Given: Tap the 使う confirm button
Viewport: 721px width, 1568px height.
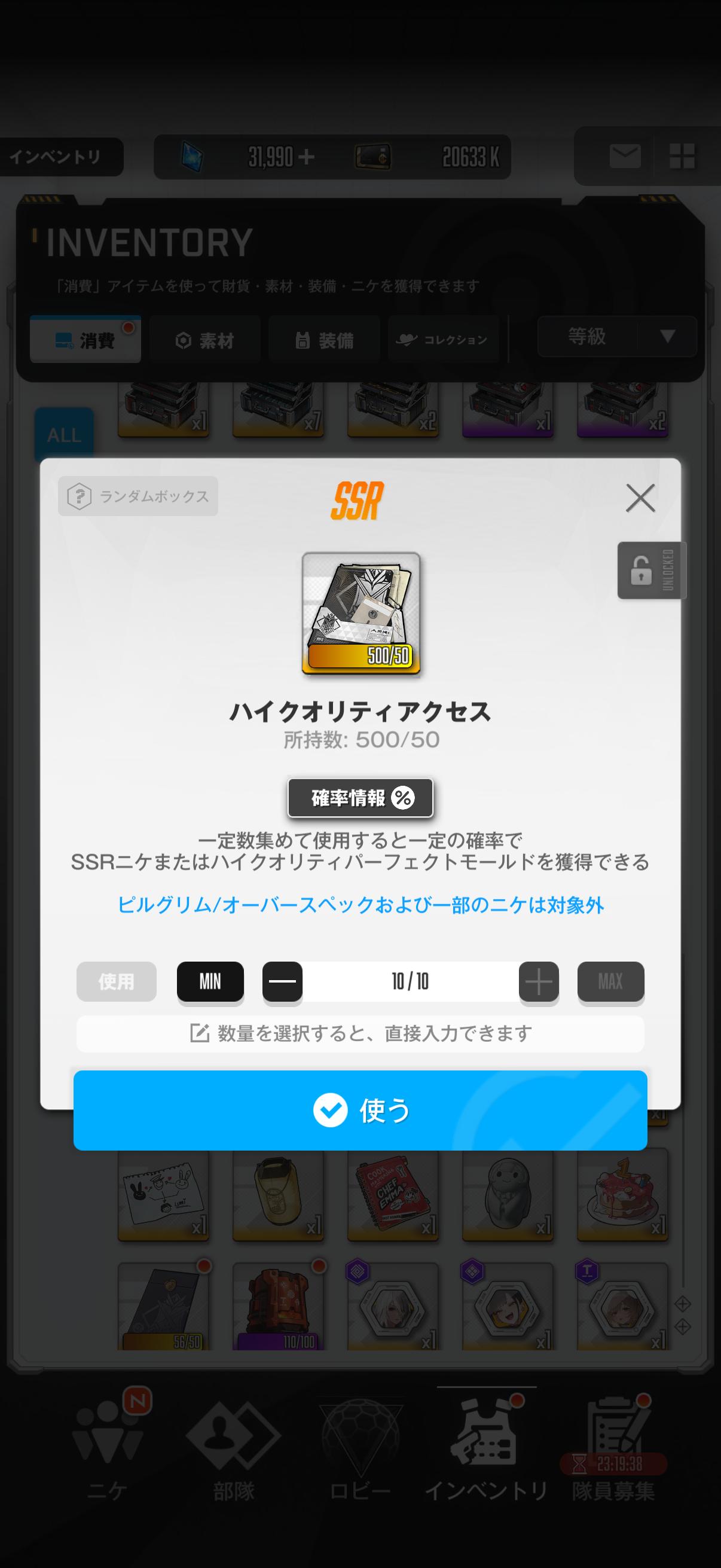Looking at the screenshot, I should point(360,1111).
